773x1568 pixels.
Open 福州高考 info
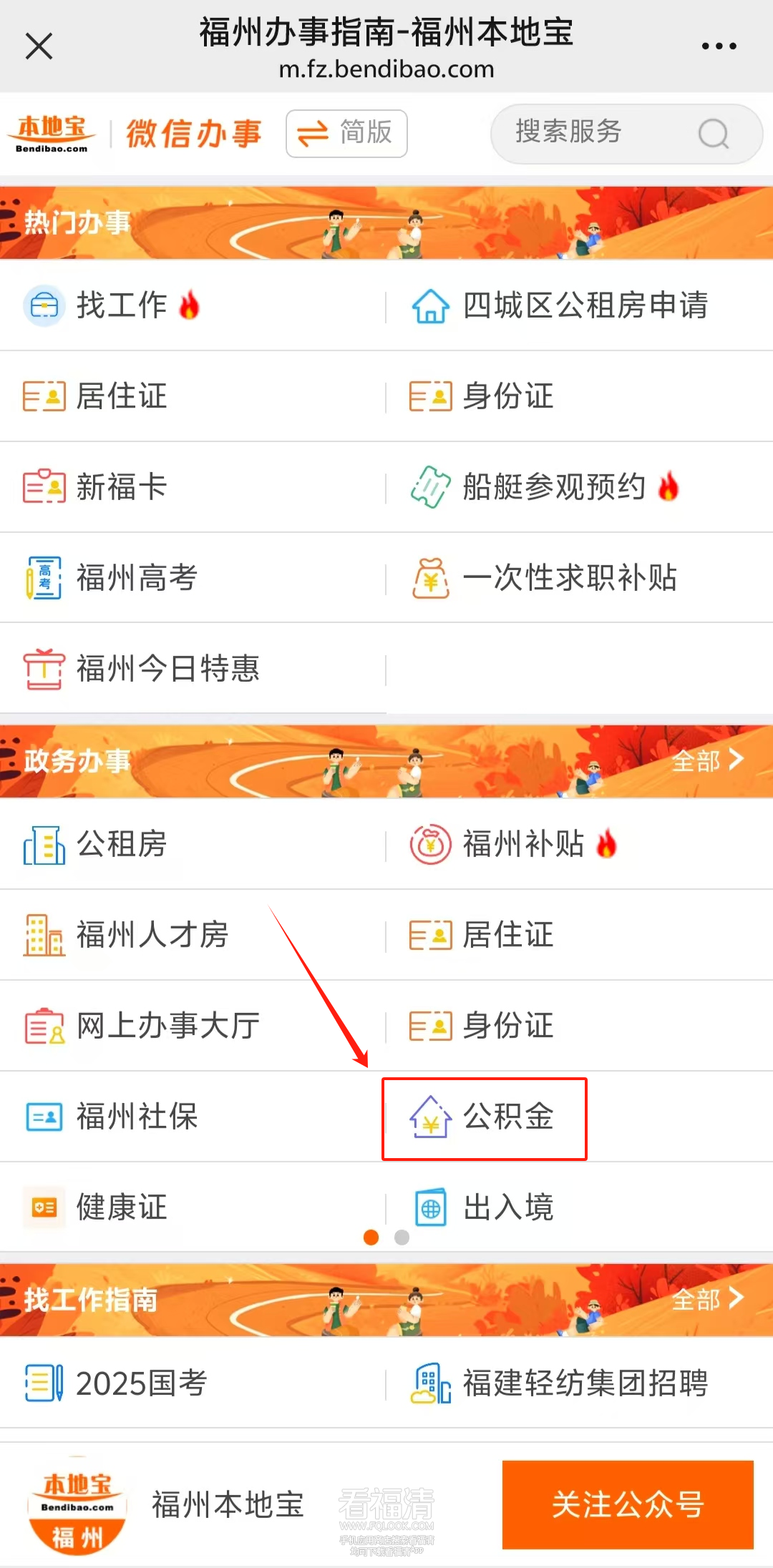click(136, 578)
